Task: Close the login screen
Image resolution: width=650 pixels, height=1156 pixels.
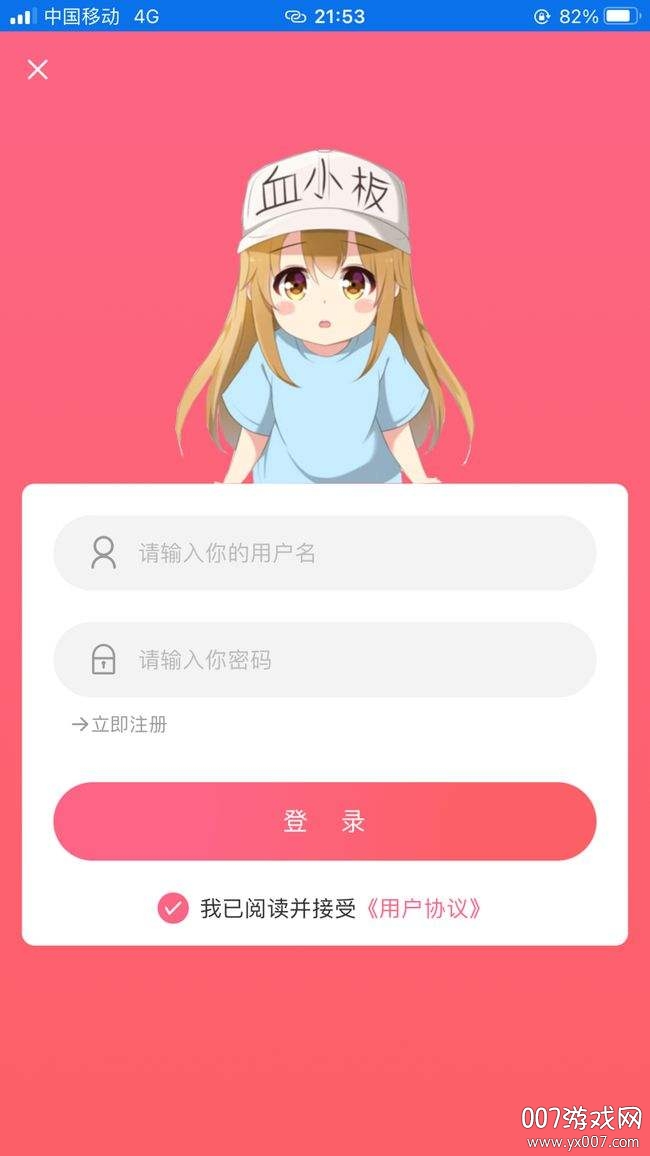Action: coord(38,69)
